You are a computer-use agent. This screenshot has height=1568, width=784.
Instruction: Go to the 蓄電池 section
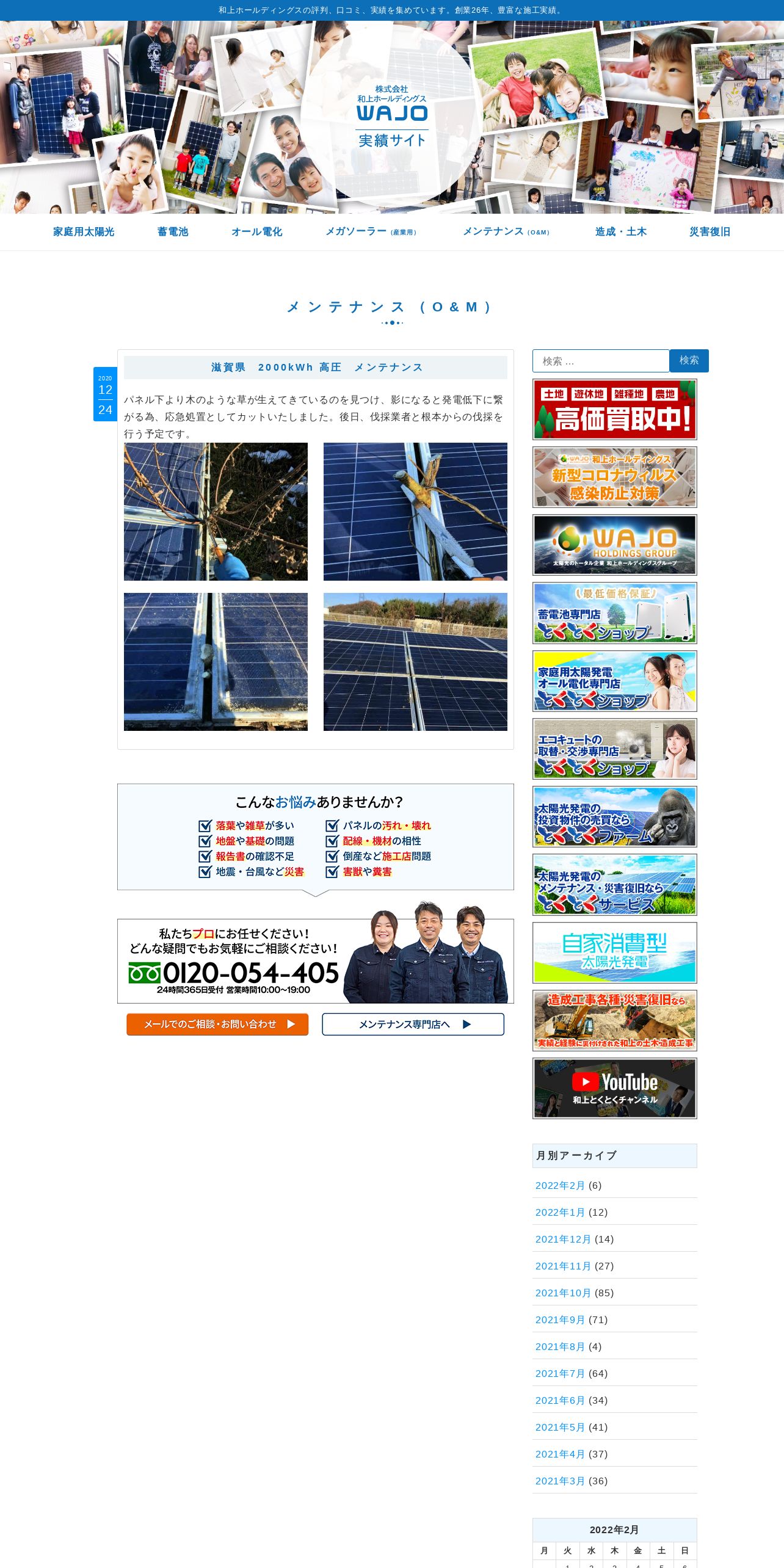[173, 231]
